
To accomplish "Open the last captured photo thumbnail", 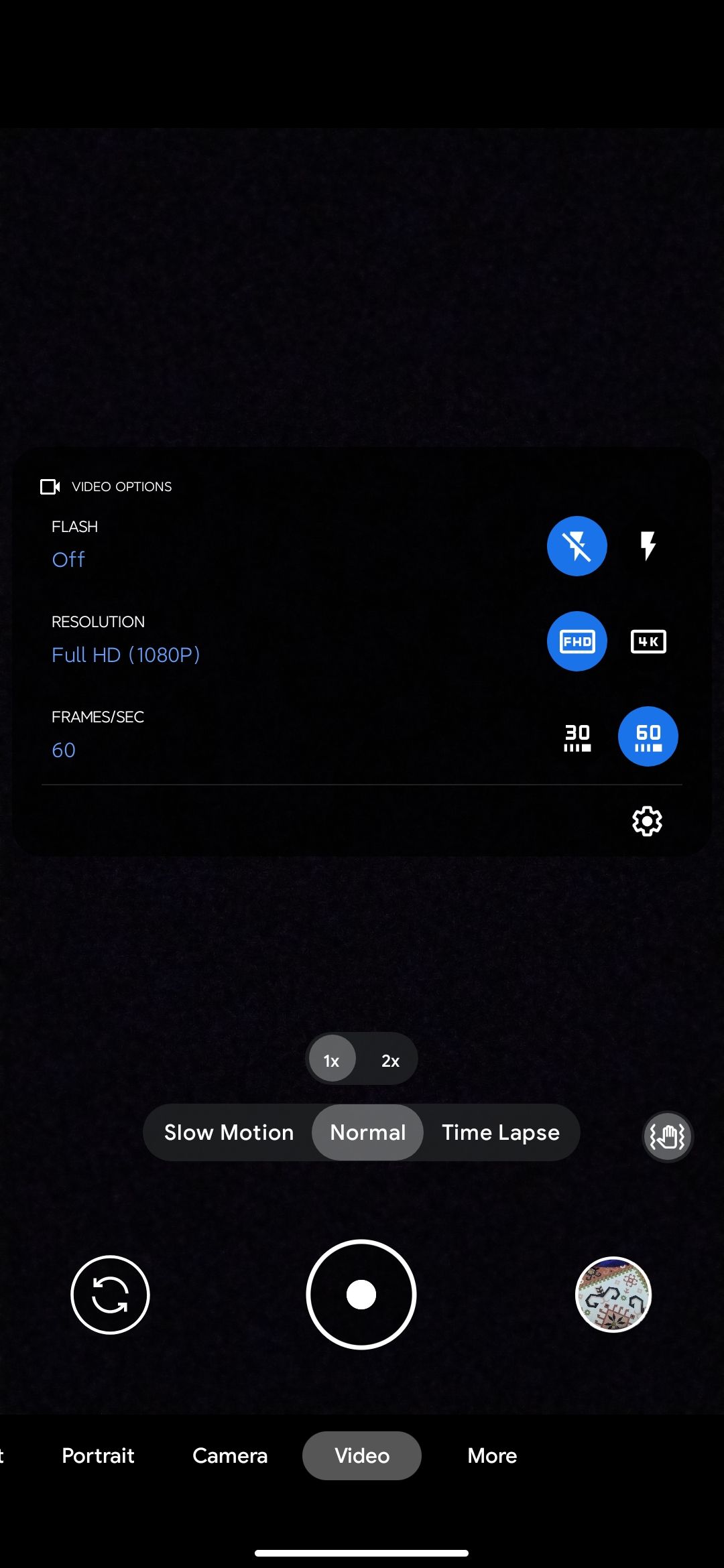I will tap(613, 1295).
